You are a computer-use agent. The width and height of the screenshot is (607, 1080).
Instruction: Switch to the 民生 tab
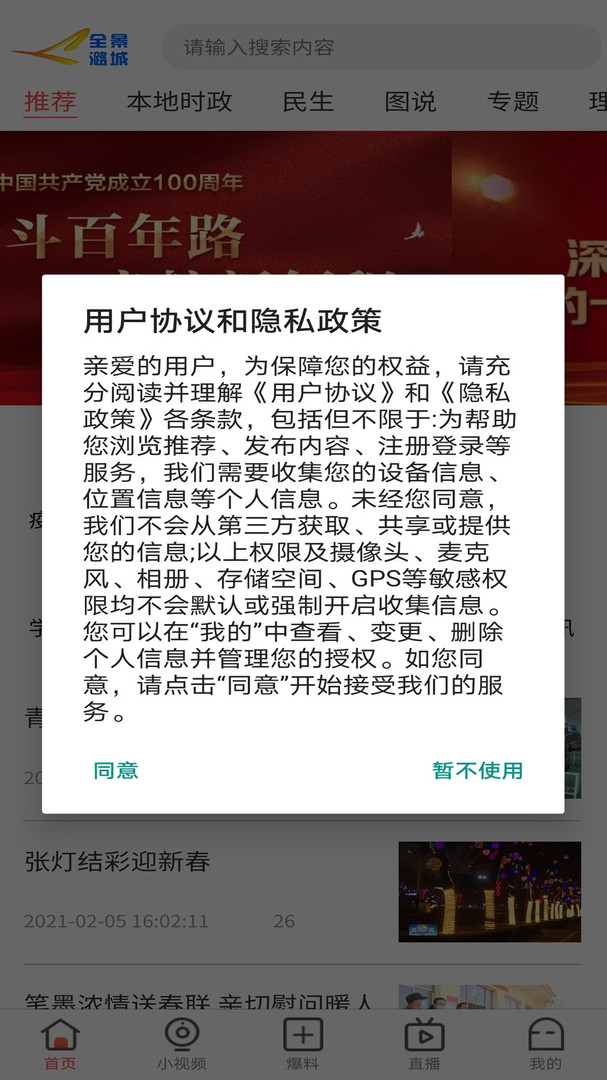308,101
